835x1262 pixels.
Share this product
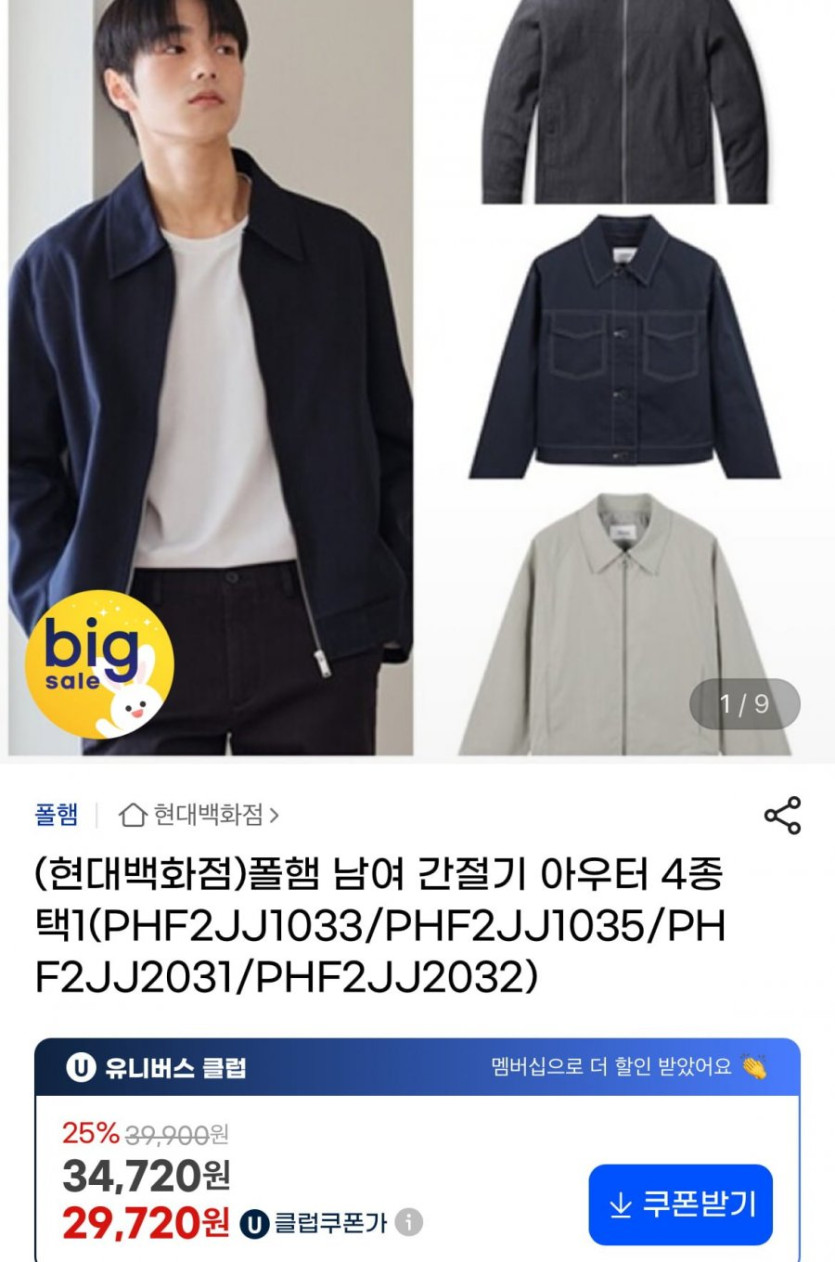tap(782, 815)
